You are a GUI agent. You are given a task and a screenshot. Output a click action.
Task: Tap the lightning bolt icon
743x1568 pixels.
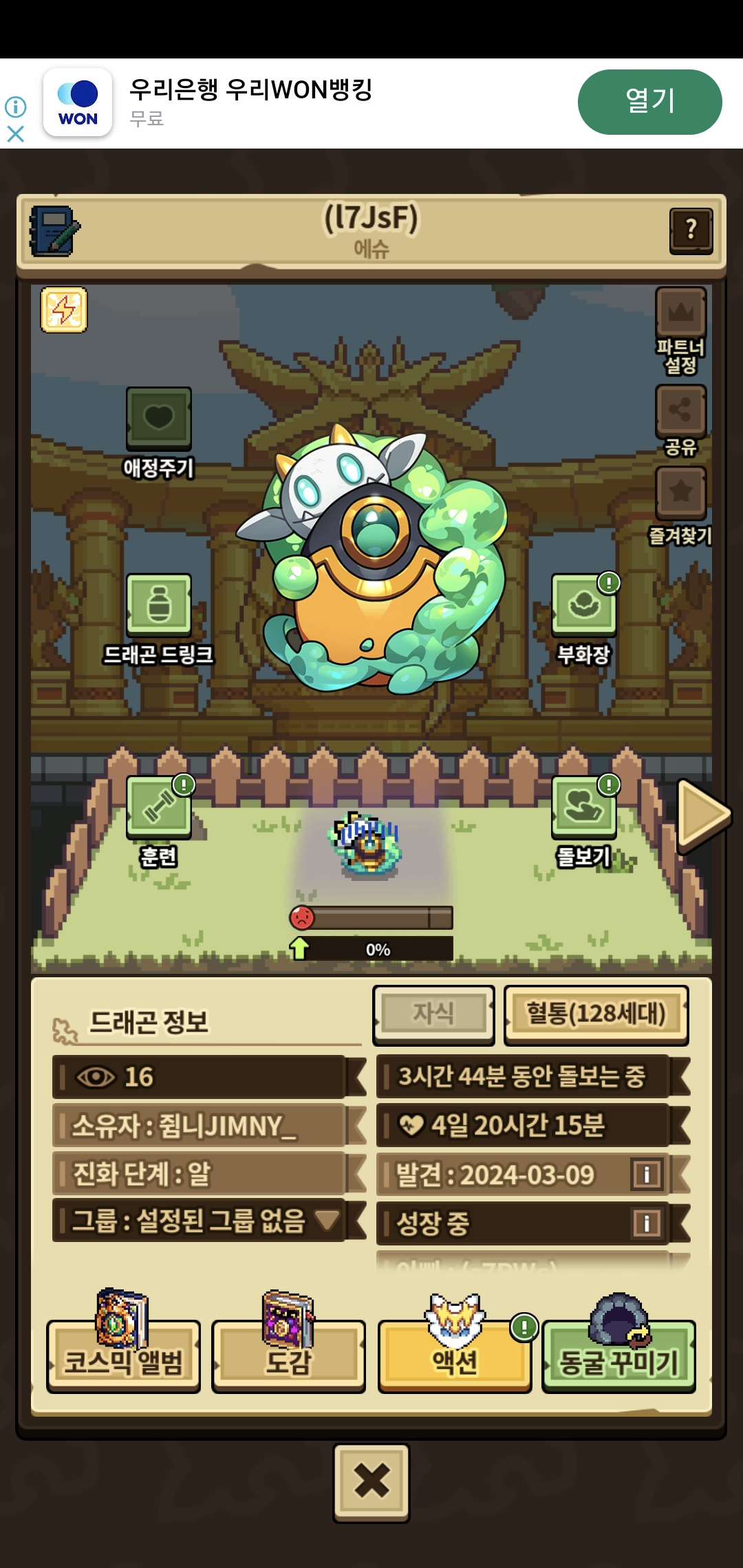click(64, 310)
